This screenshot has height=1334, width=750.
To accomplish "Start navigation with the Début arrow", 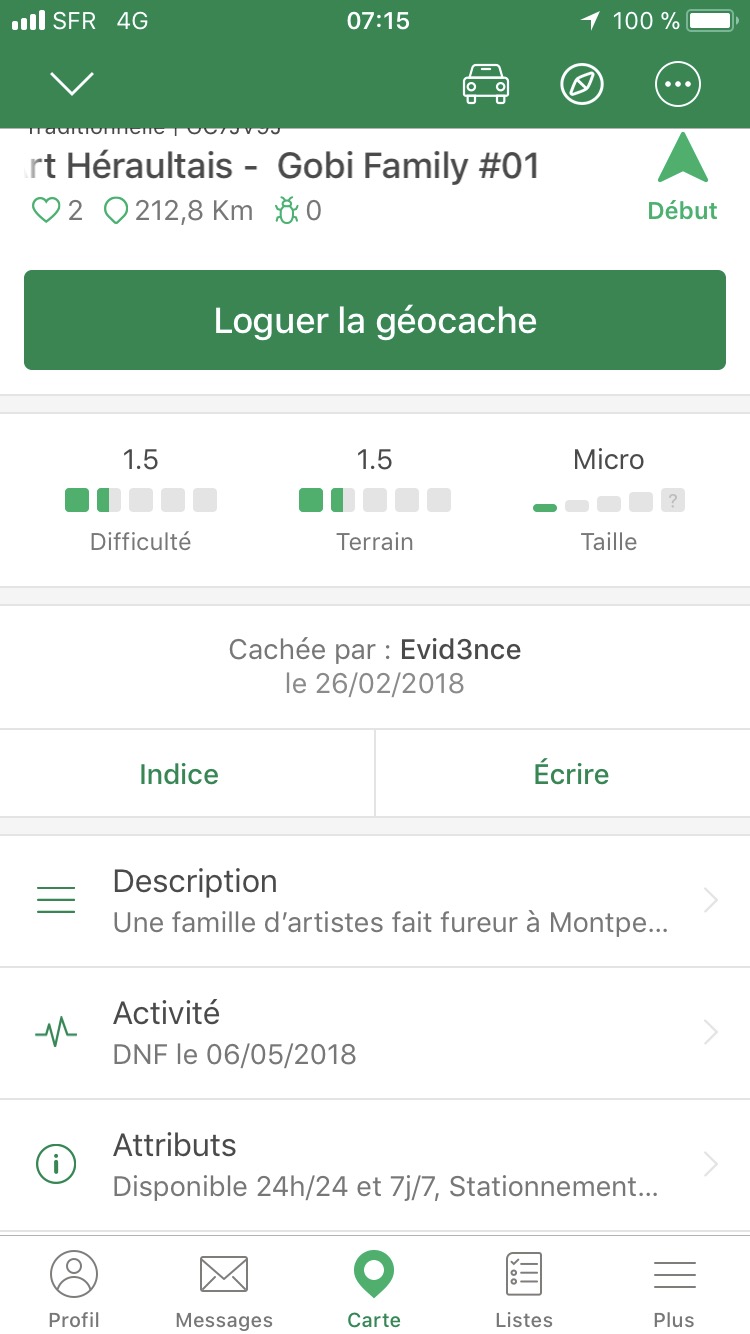I will pyautogui.click(x=682, y=177).
